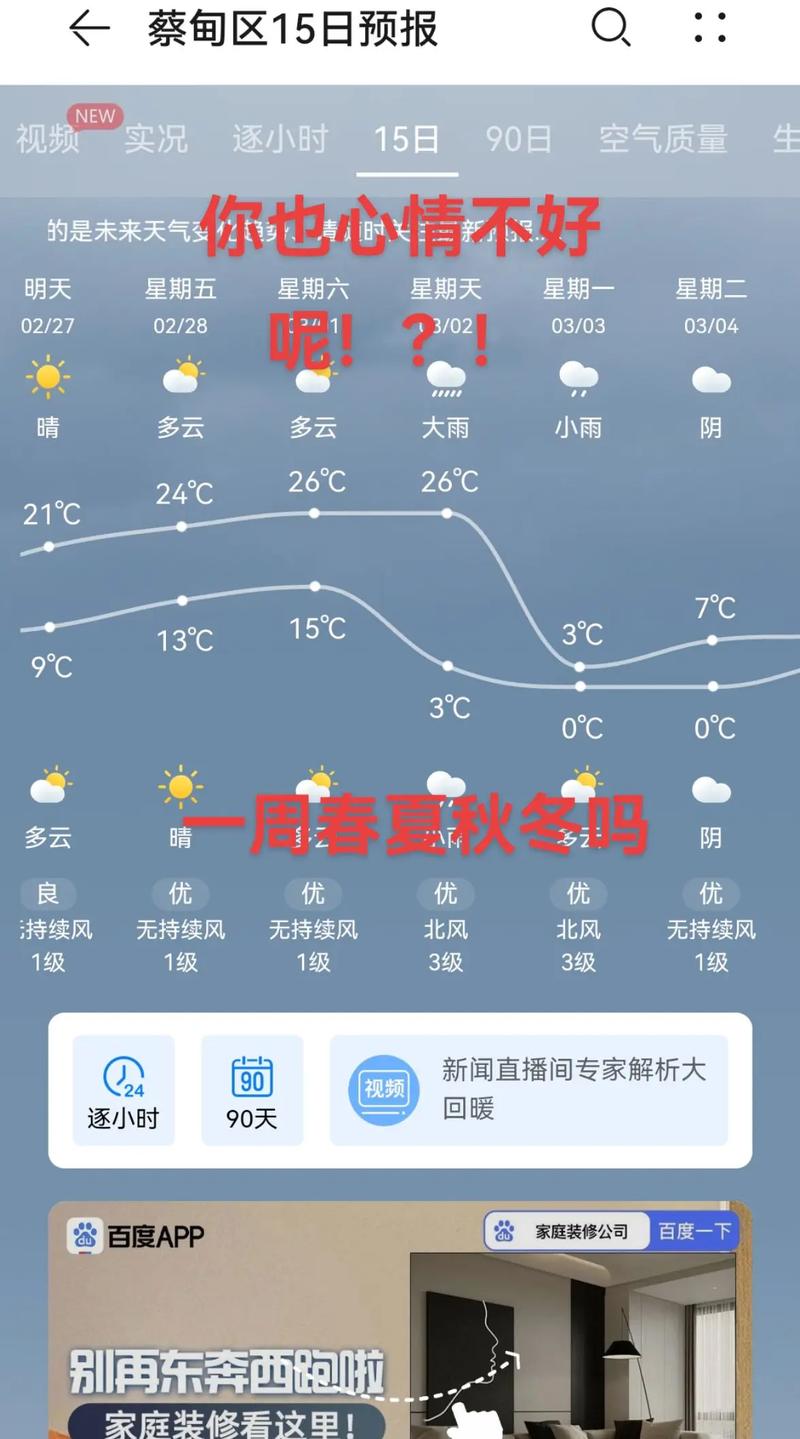
Task: Tap the video play icon for expert analysis
Action: (x=382, y=1090)
